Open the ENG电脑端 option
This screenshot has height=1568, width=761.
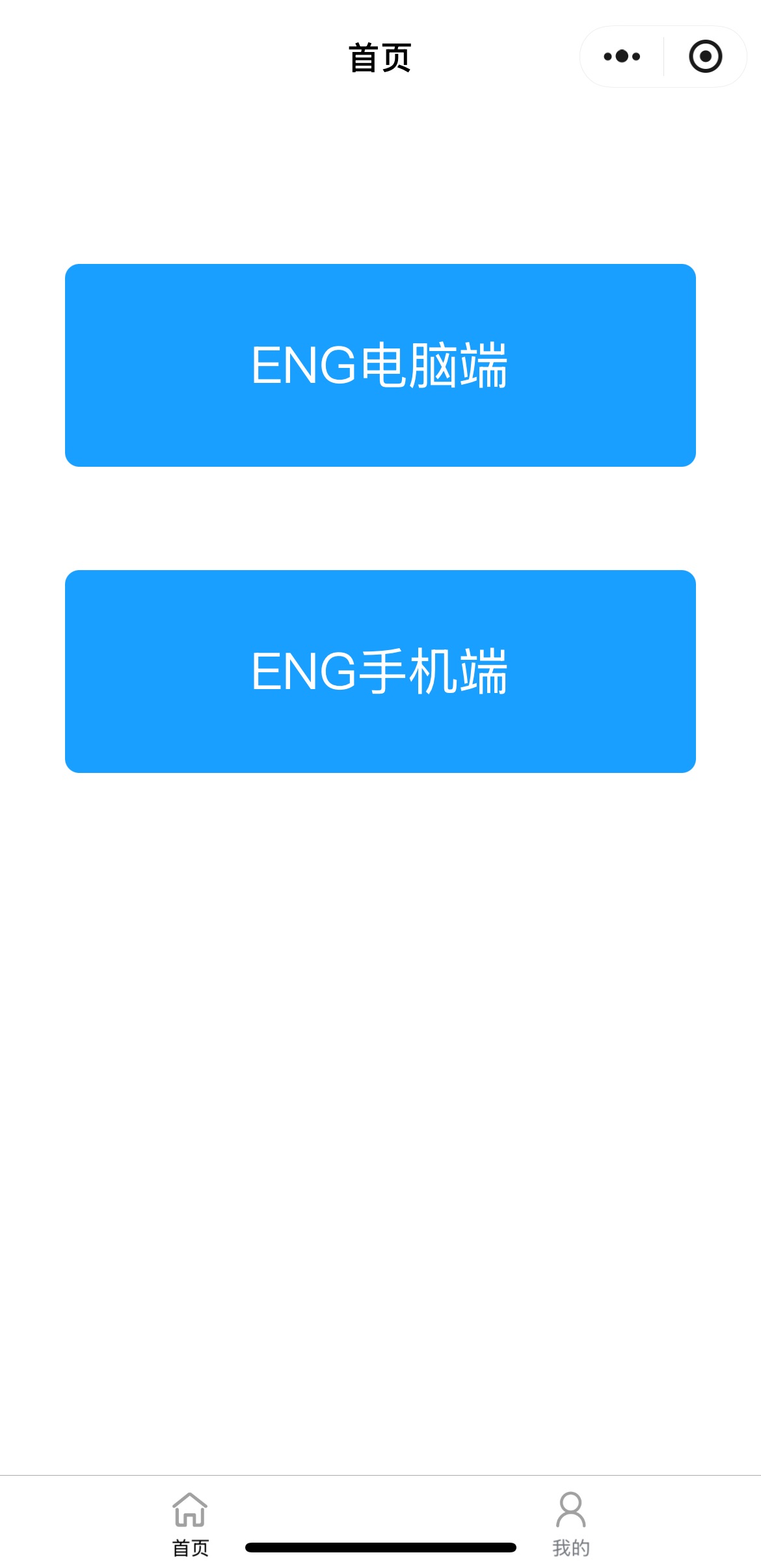pos(380,365)
